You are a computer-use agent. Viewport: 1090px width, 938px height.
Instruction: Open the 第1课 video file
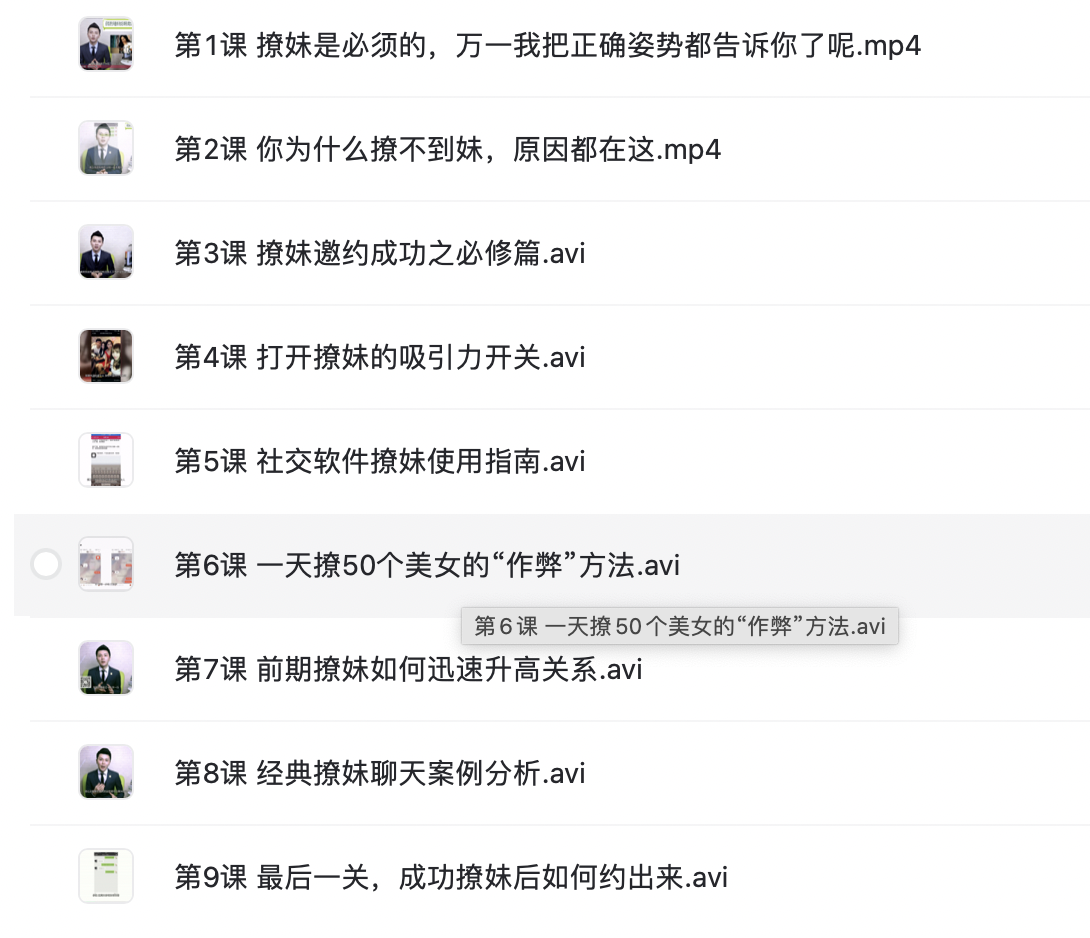tap(547, 46)
